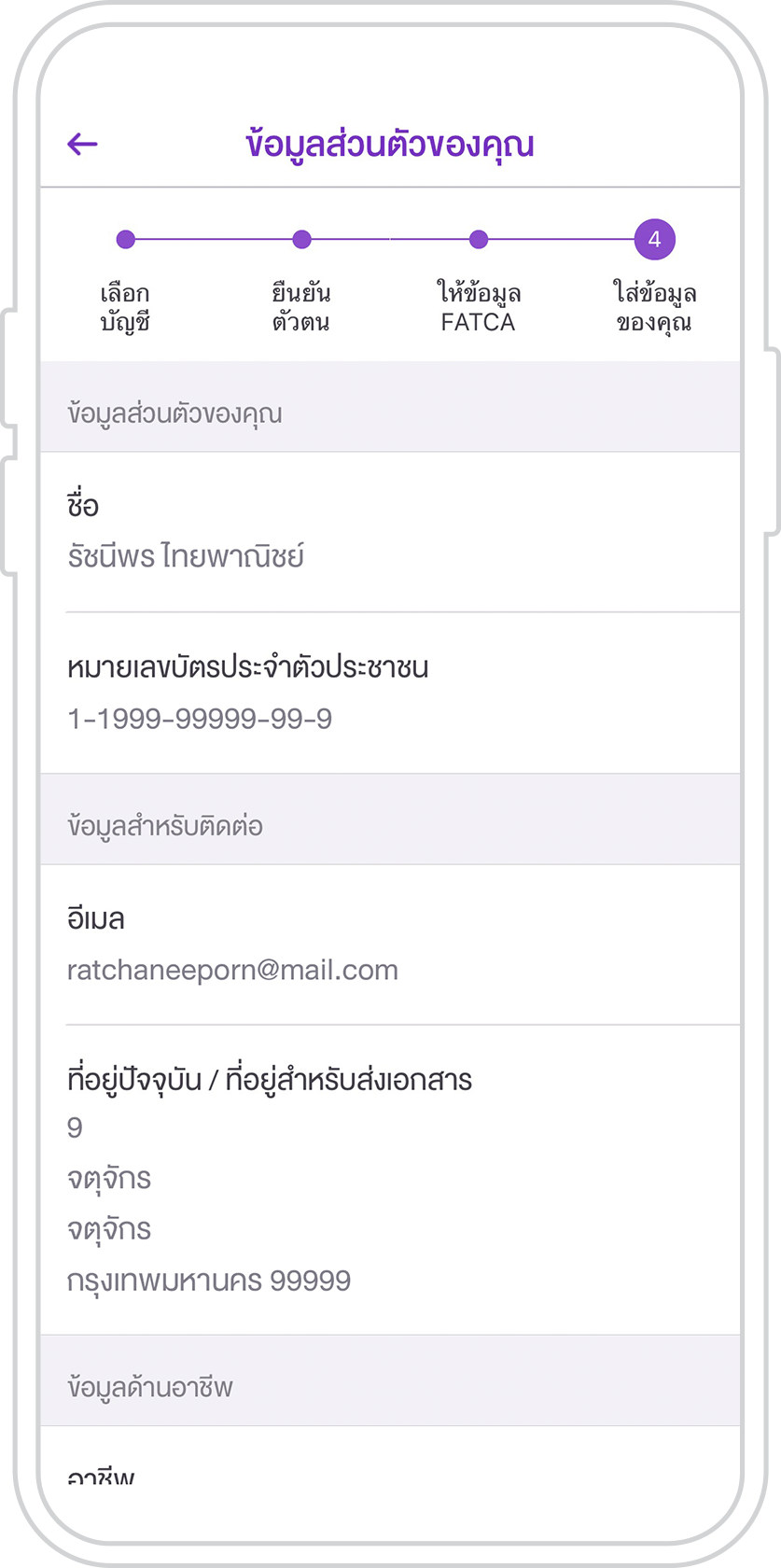The height and width of the screenshot is (1568, 781).
Task: Select the name field รัชนีพร ไทยพาณิชย์
Action: click(x=390, y=532)
